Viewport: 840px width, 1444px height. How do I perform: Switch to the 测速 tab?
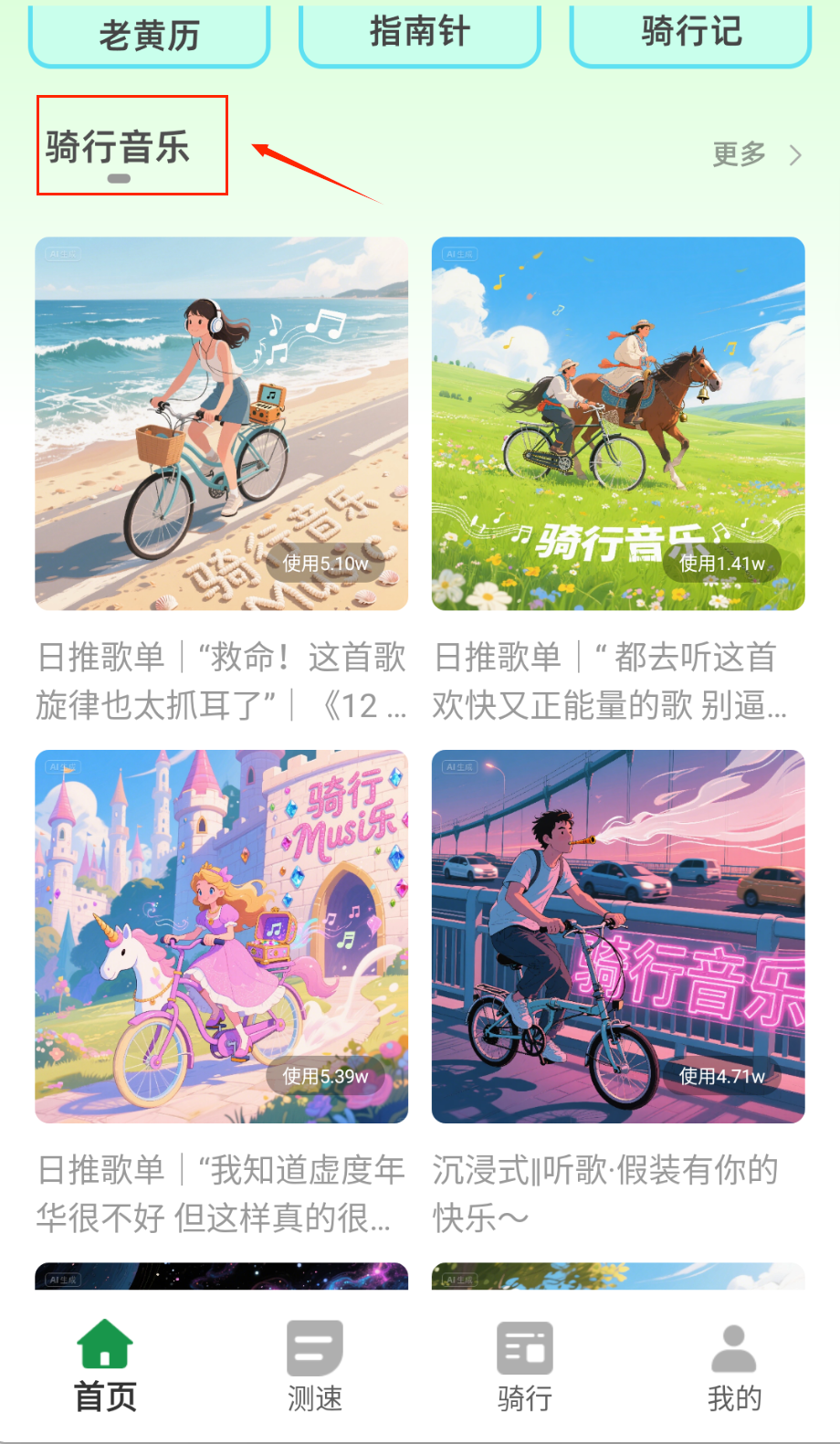coord(315,1367)
